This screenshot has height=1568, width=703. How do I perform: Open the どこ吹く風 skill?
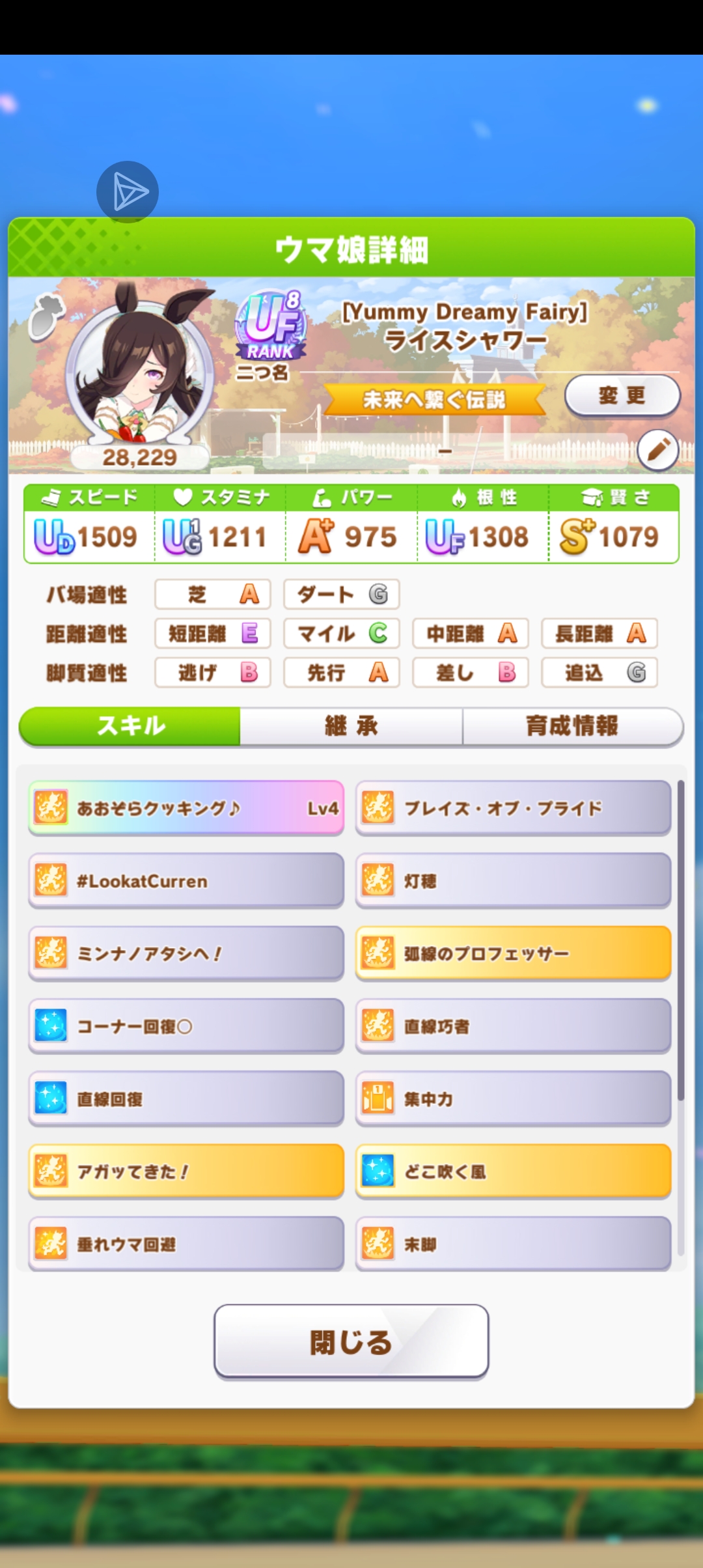click(x=513, y=1171)
